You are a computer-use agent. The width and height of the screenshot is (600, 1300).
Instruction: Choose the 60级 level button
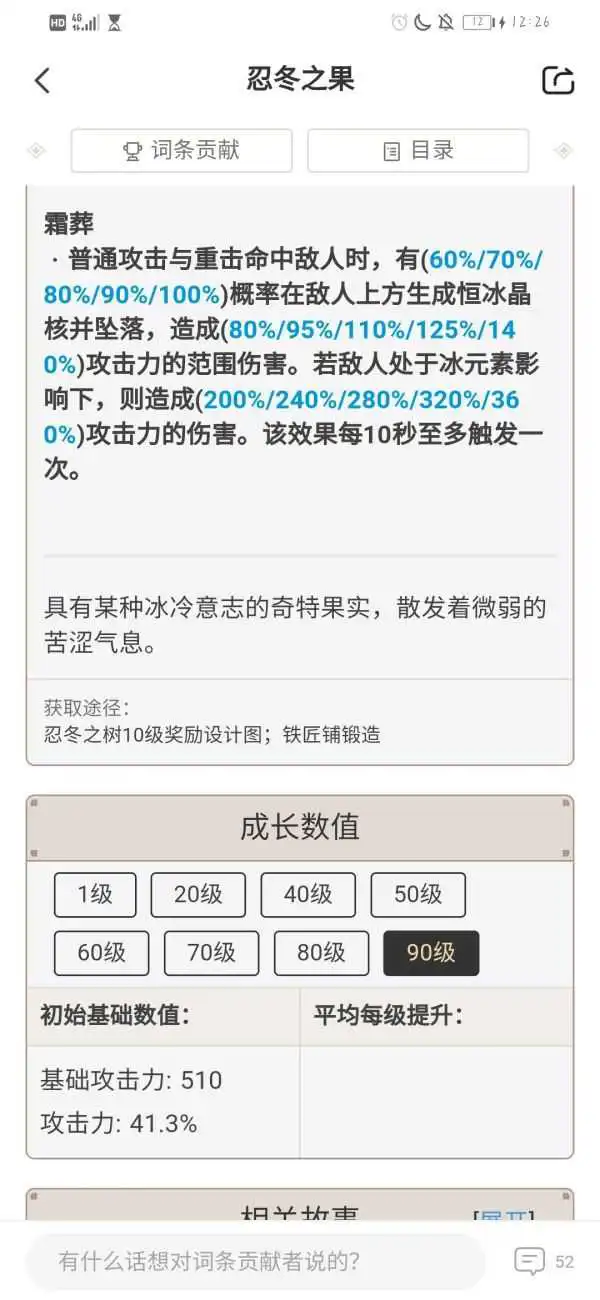click(x=101, y=953)
